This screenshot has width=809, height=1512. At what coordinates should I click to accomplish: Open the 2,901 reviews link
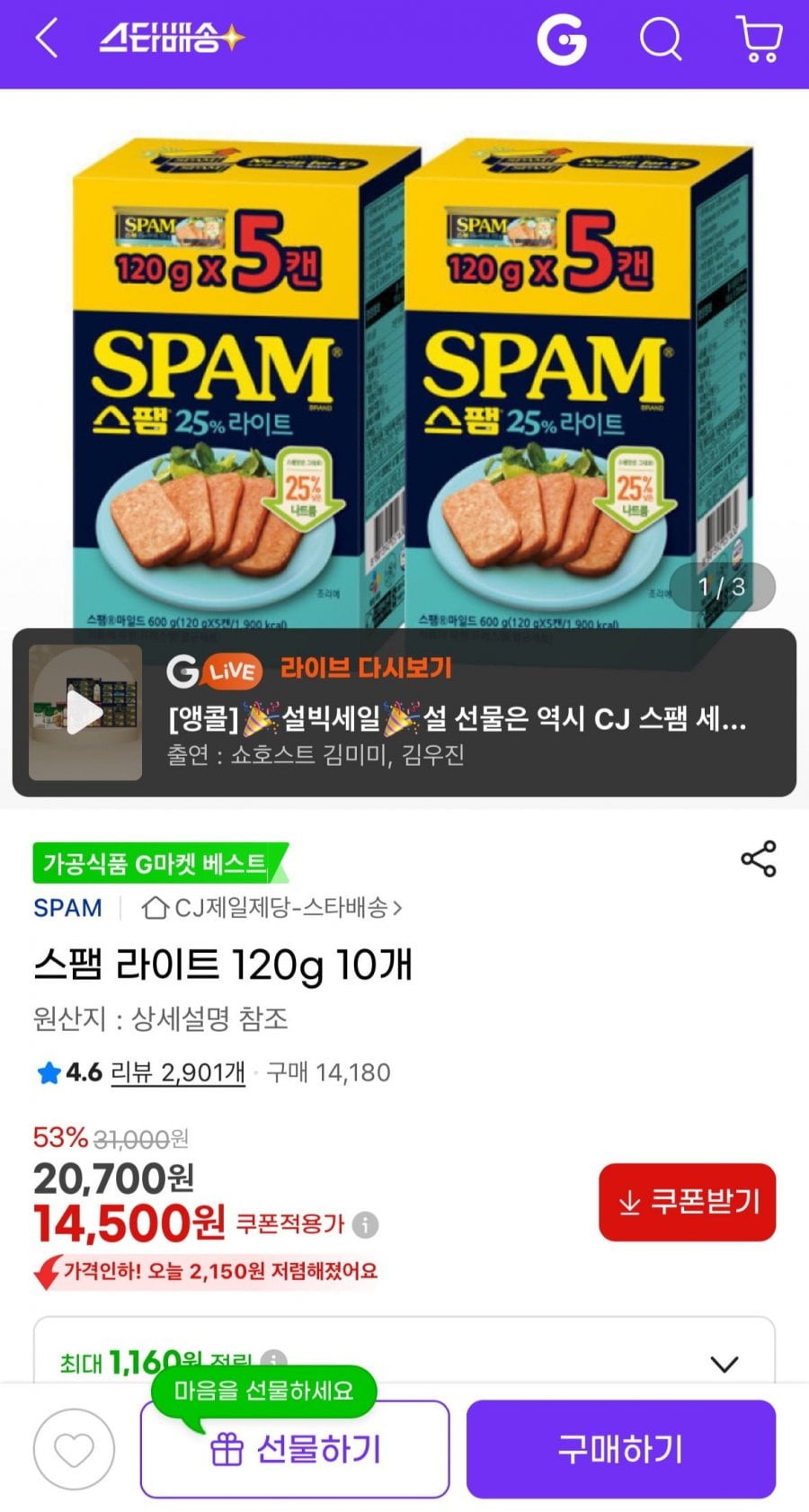tap(177, 1072)
